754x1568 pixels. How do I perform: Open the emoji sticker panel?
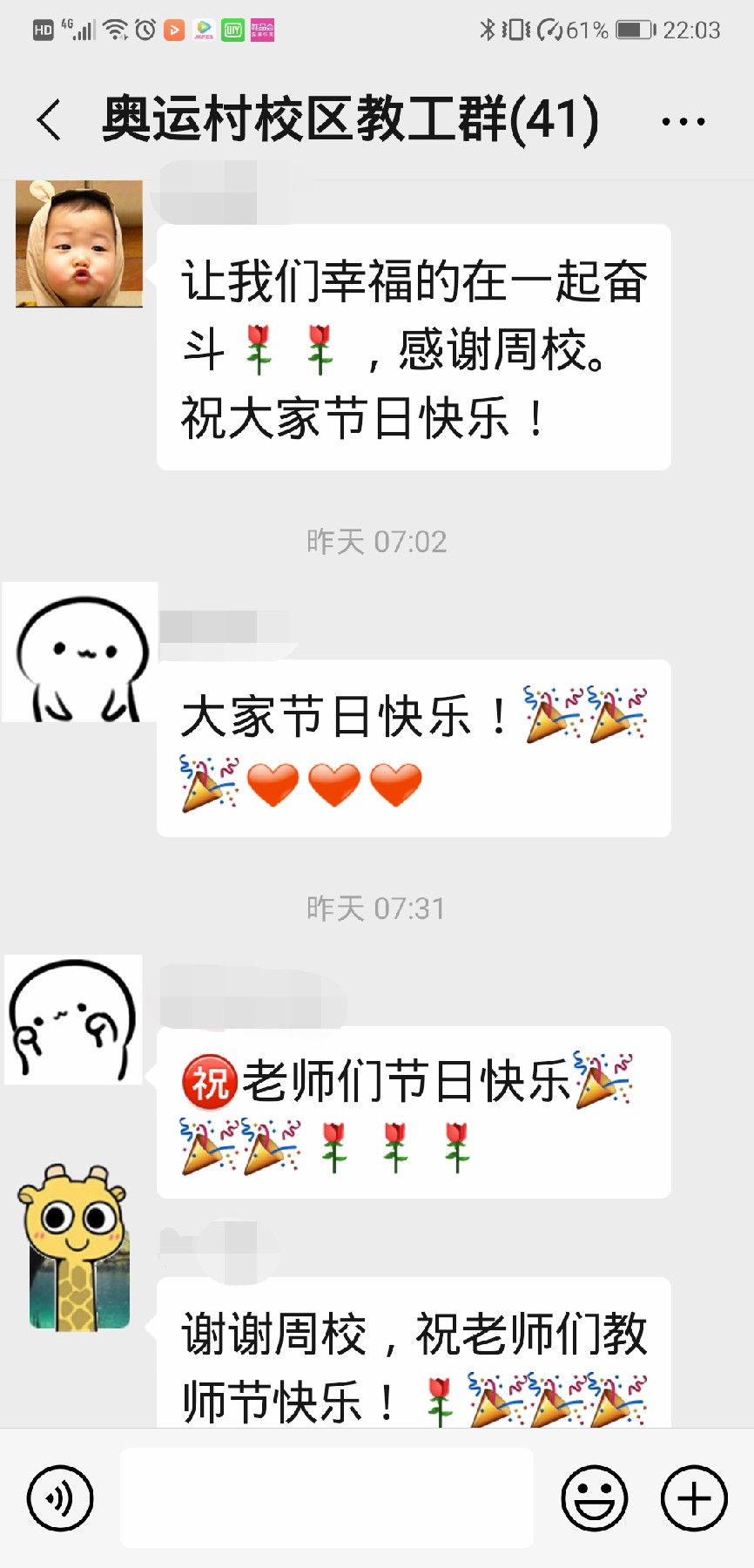click(x=594, y=1498)
